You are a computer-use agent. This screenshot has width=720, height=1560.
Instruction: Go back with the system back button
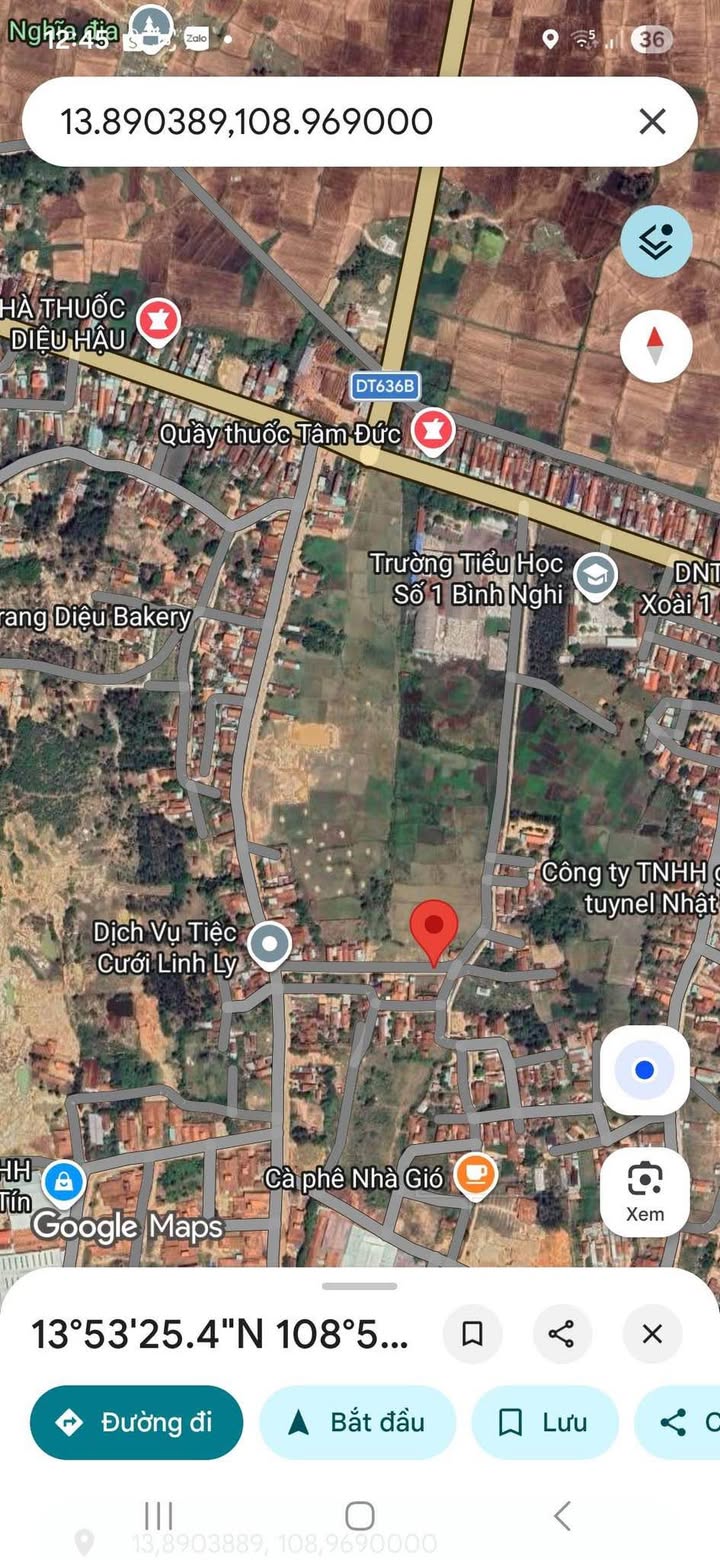562,1515
